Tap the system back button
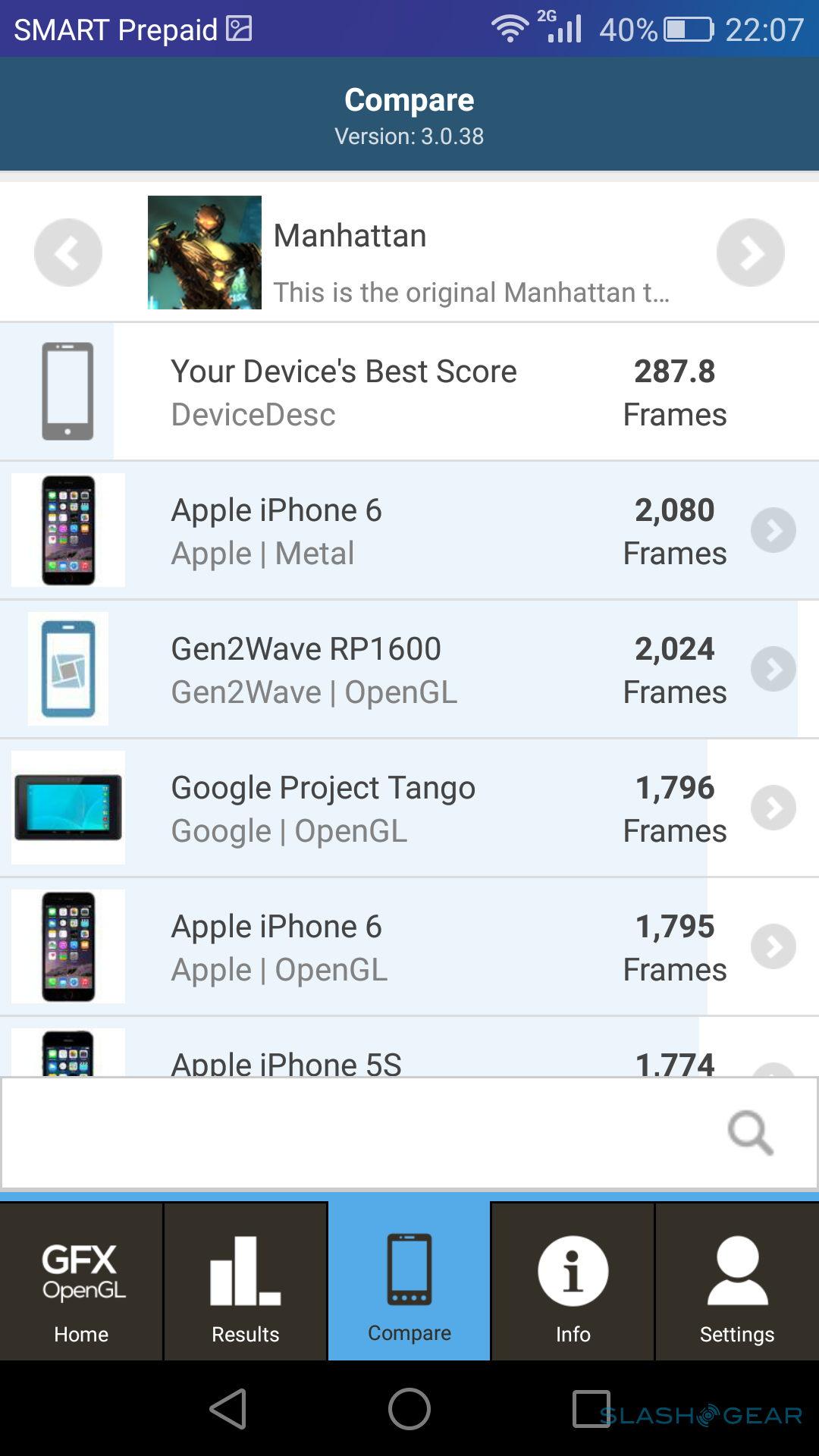This screenshot has height=1456, width=819. [228, 1409]
